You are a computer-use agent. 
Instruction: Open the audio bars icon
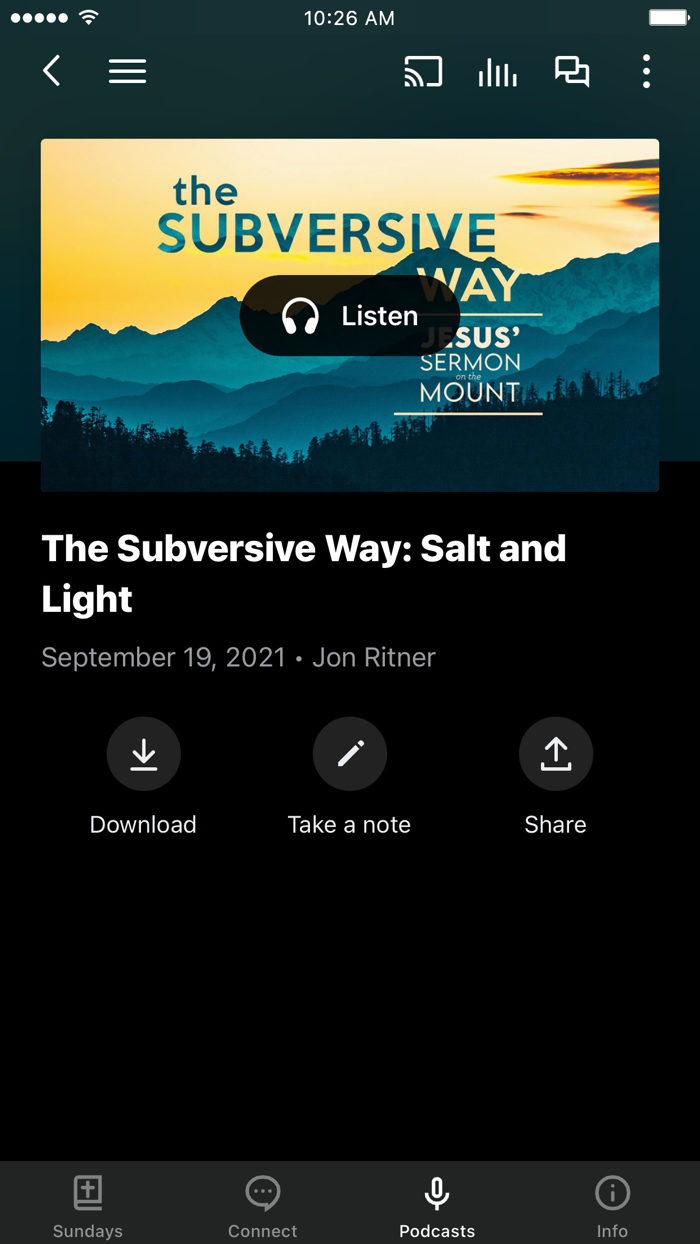(x=497, y=72)
